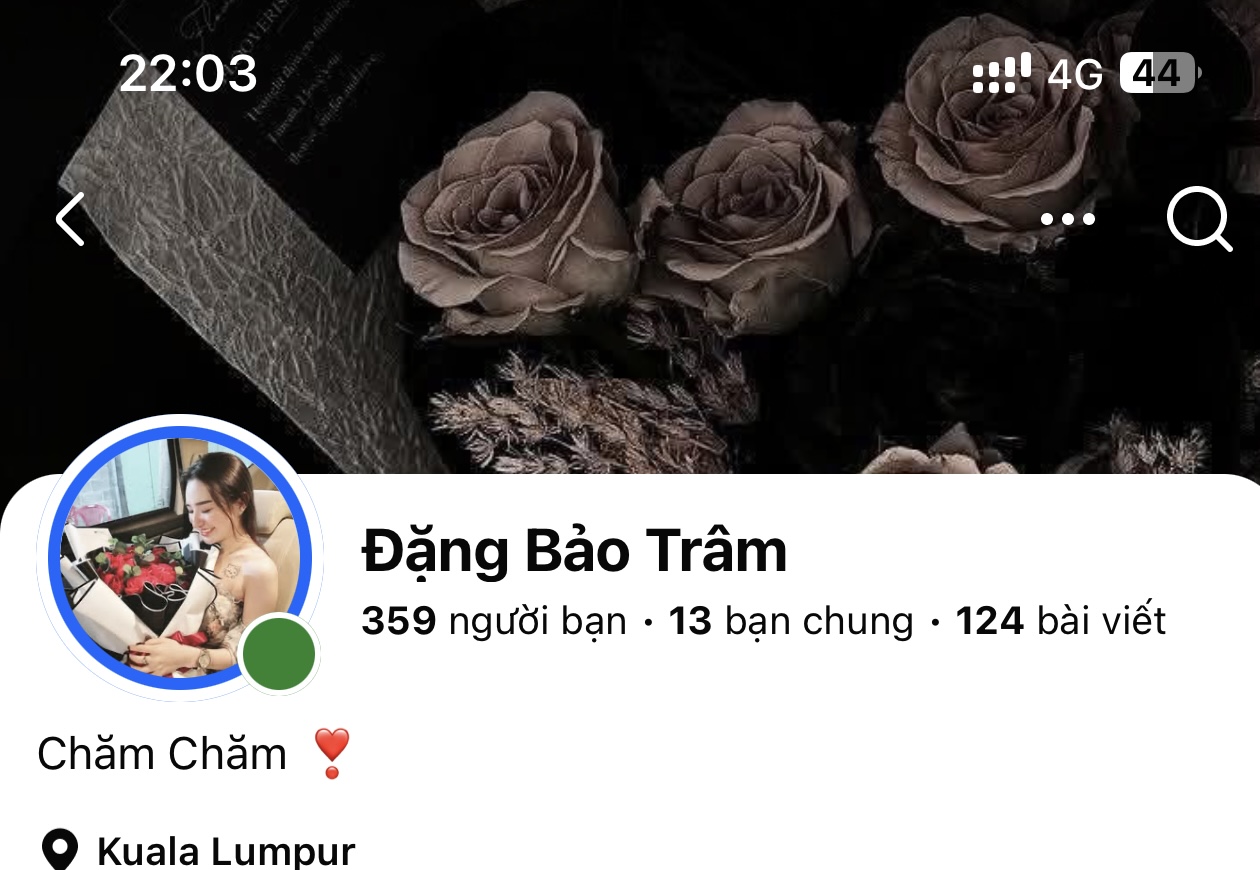
Task: View the 13 bạn chung mutual friends
Action: coord(790,621)
